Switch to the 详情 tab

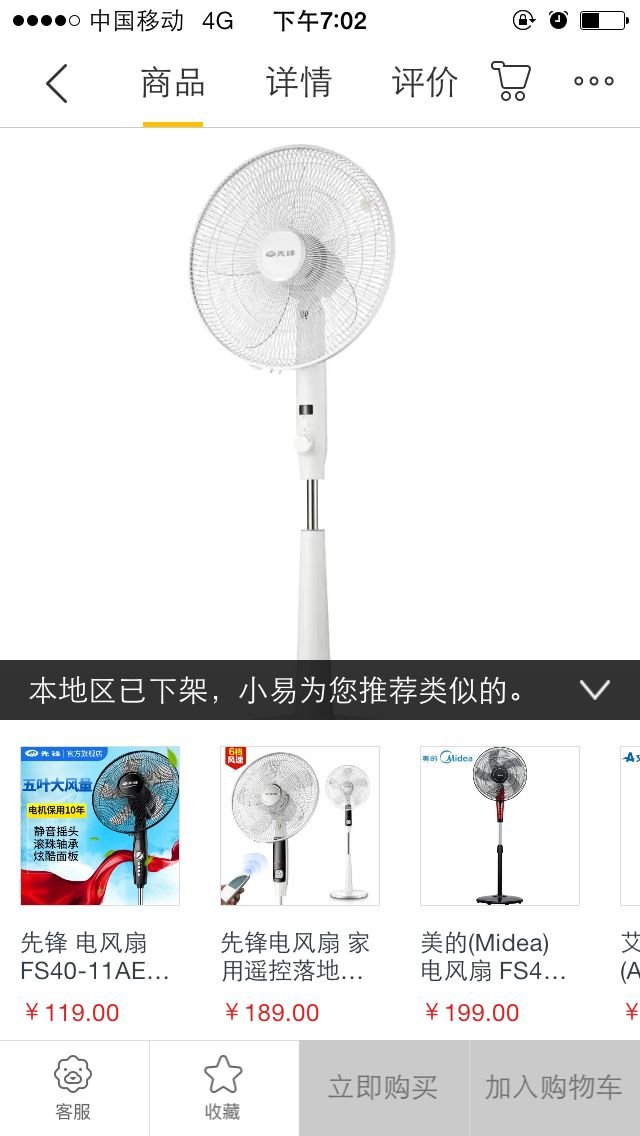click(x=298, y=83)
